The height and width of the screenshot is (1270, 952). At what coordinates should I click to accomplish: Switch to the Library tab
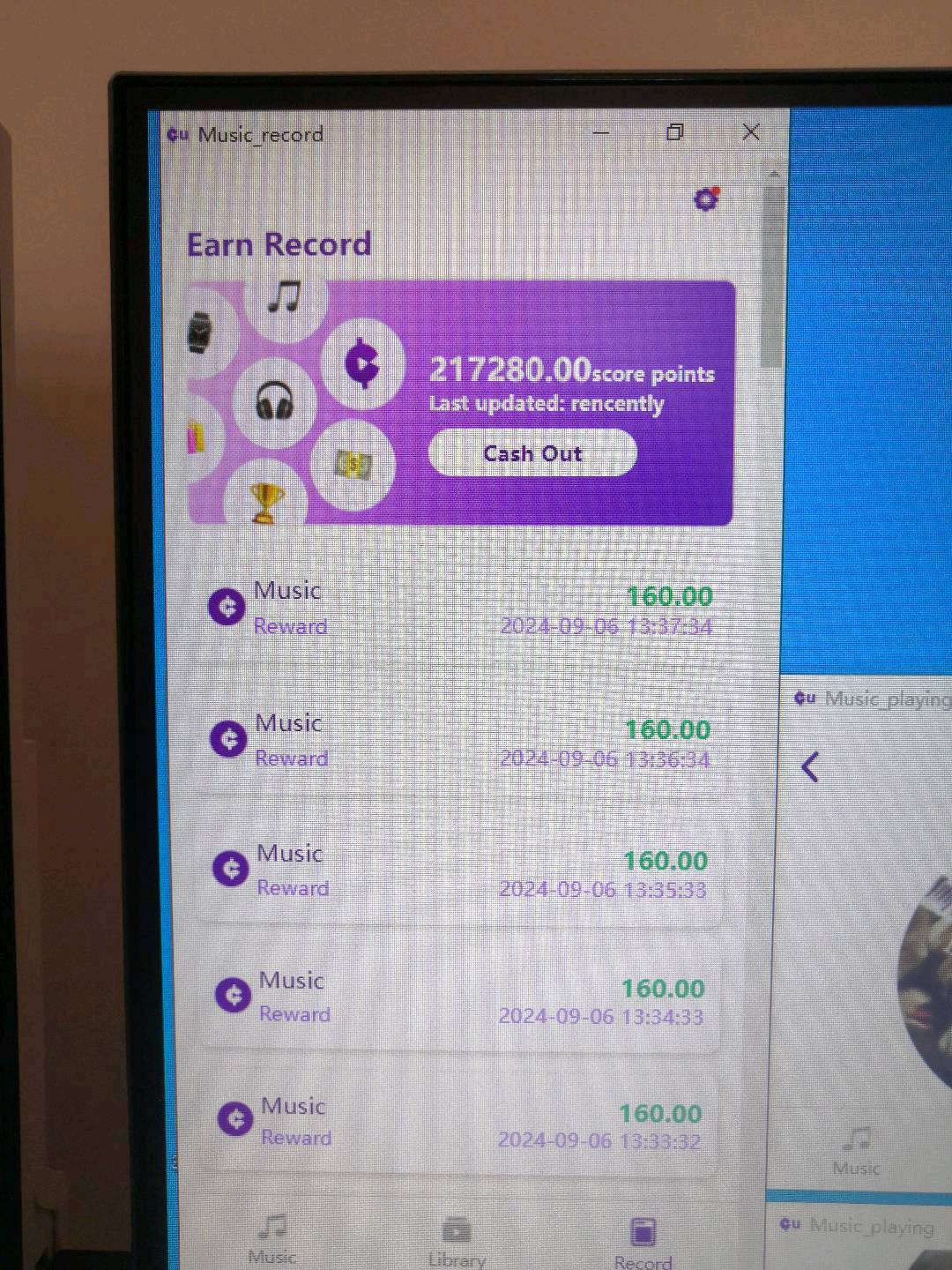(457, 1241)
